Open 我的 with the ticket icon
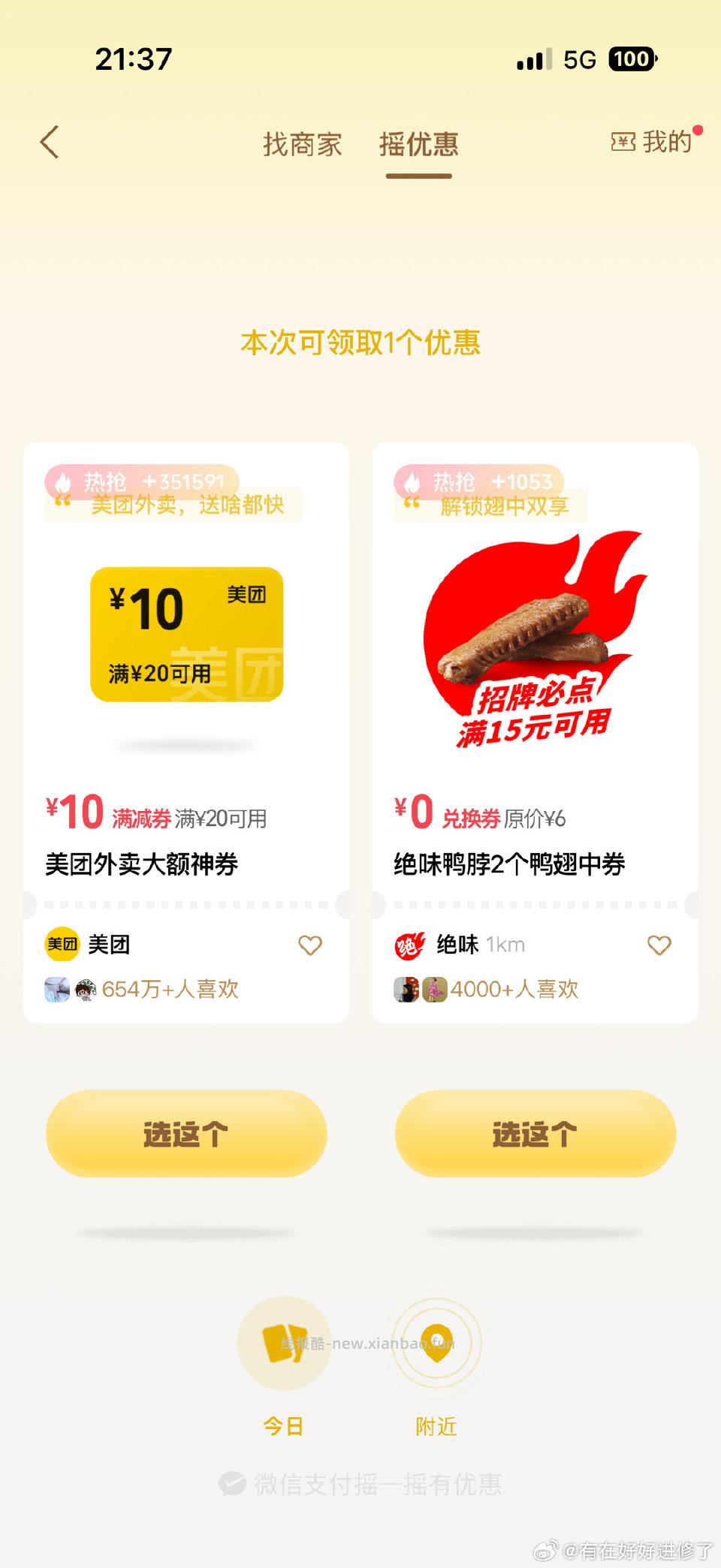The image size is (721, 1568). [653, 143]
